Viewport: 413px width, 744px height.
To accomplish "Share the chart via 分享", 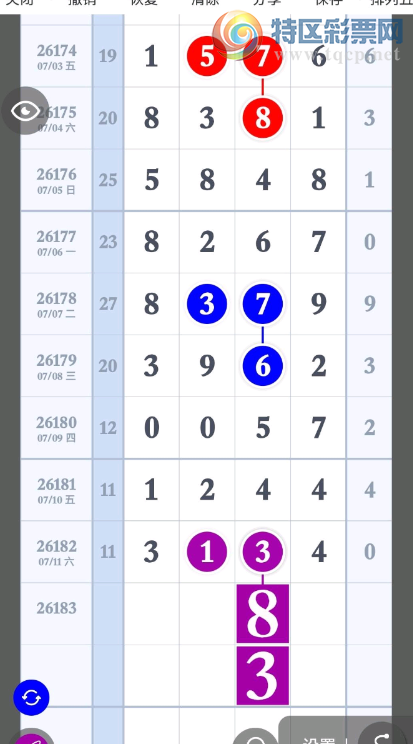I will [x=267, y=2].
